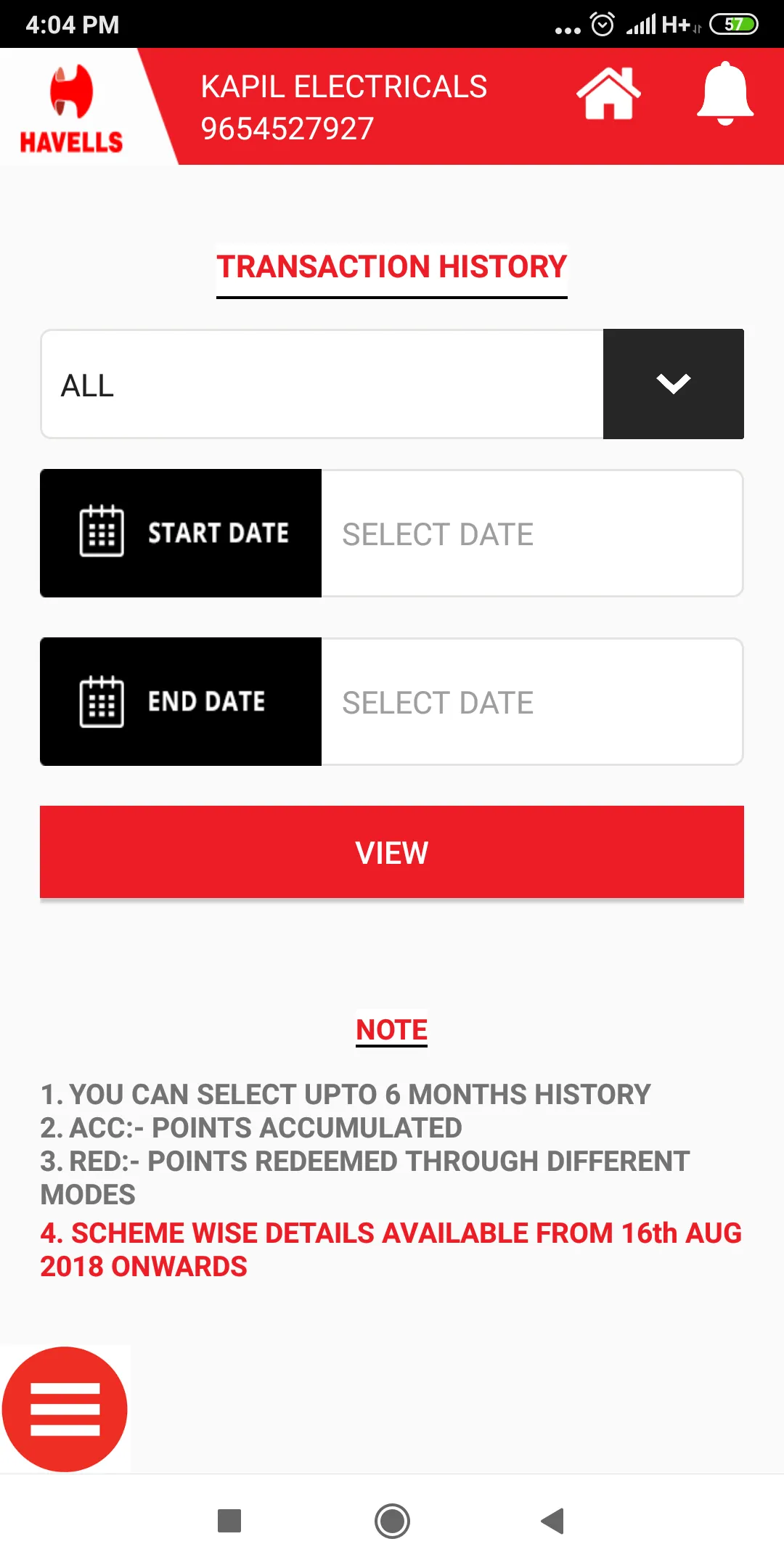
Task: Open the red hamburger menu
Action: (x=65, y=1408)
